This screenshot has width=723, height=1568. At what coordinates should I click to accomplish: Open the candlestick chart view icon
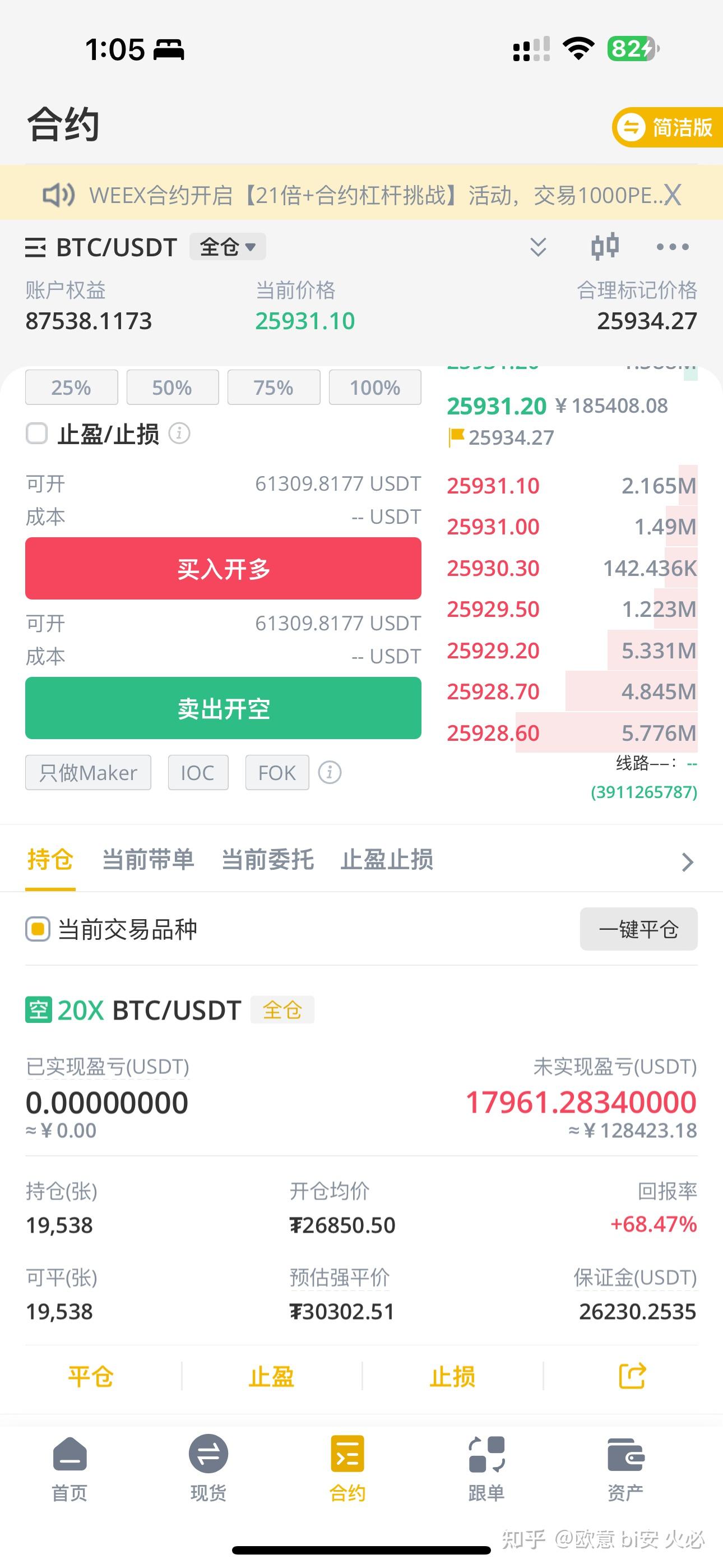(x=605, y=247)
